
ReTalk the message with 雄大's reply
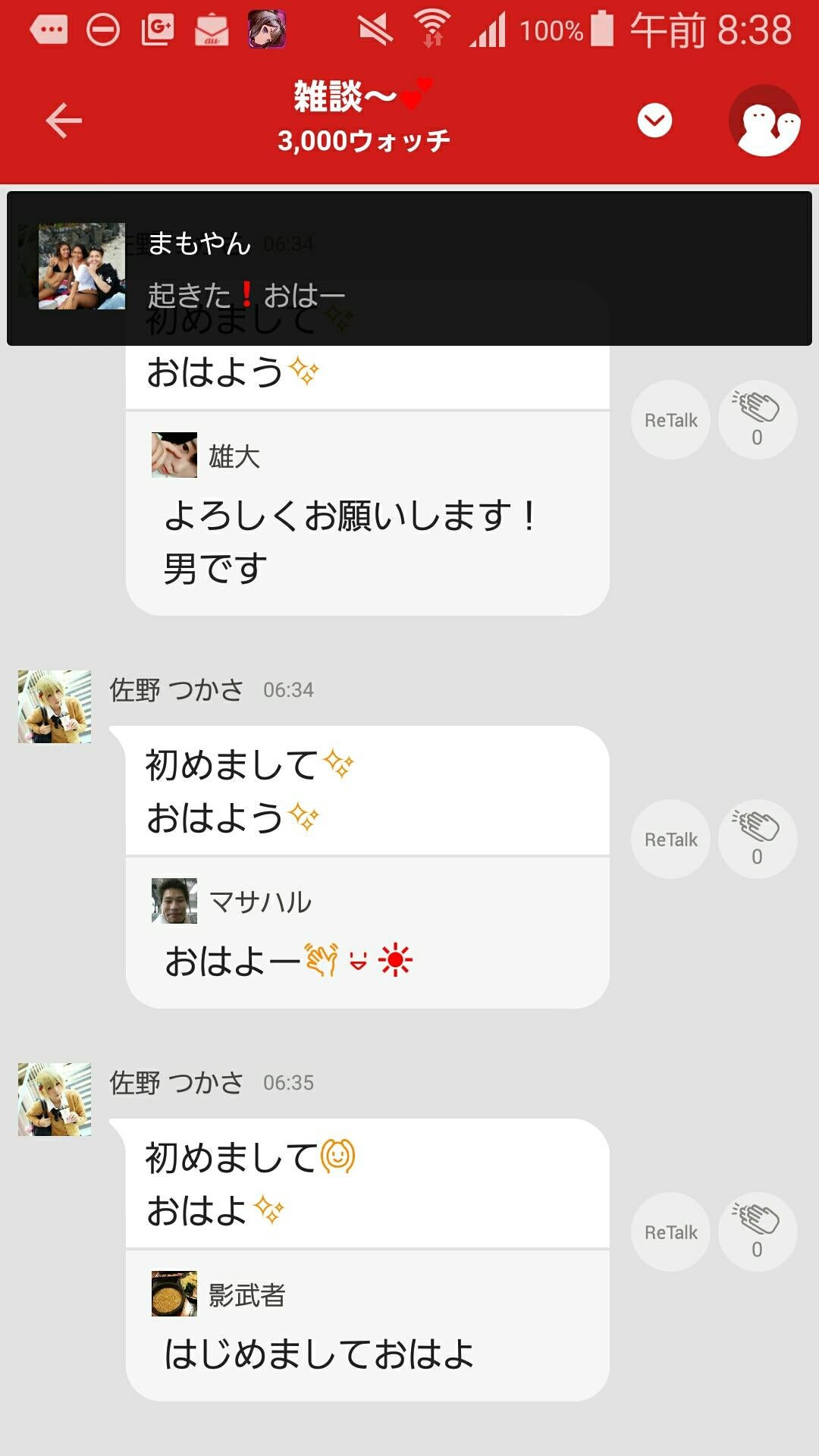click(x=670, y=419)
